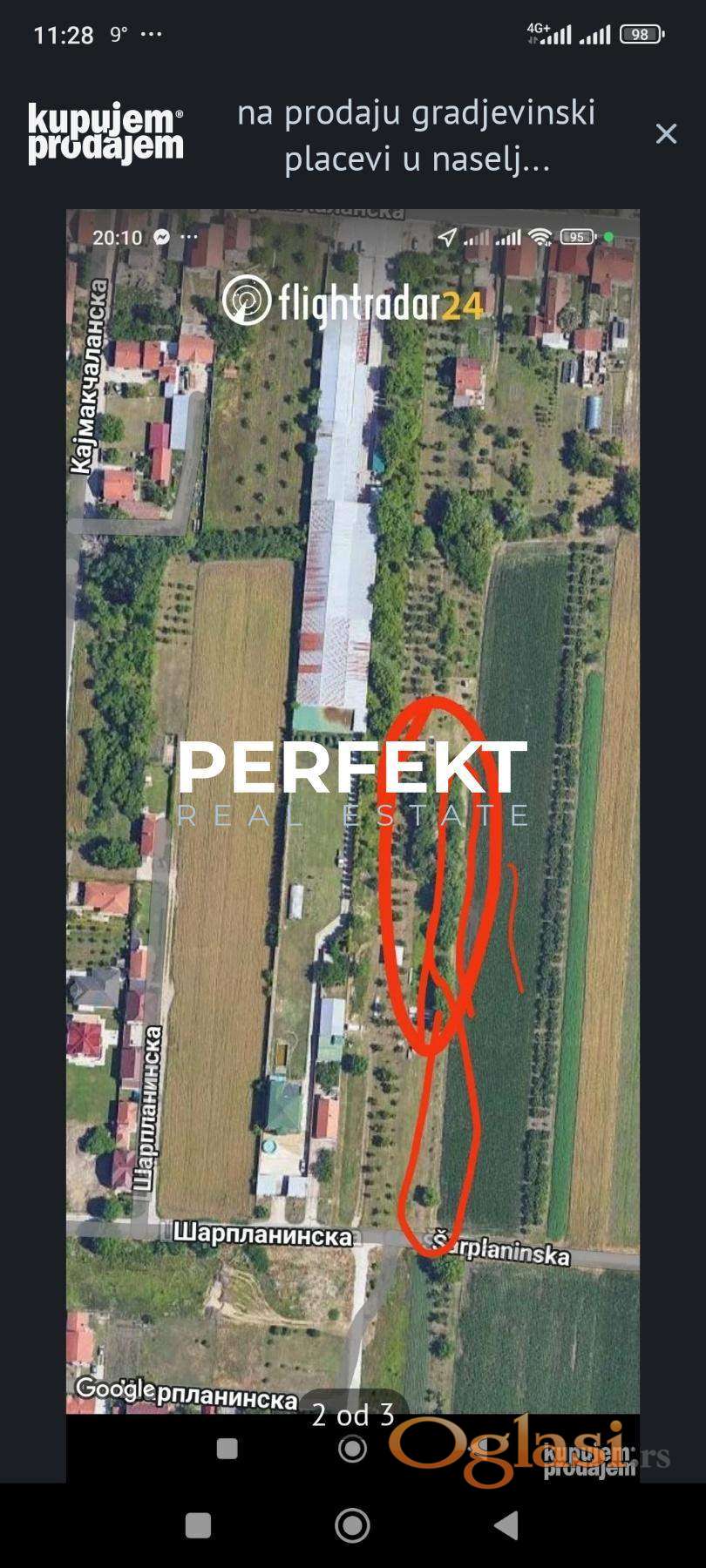
Task: Close the photo viewer with the X
Action: point(666,133)
